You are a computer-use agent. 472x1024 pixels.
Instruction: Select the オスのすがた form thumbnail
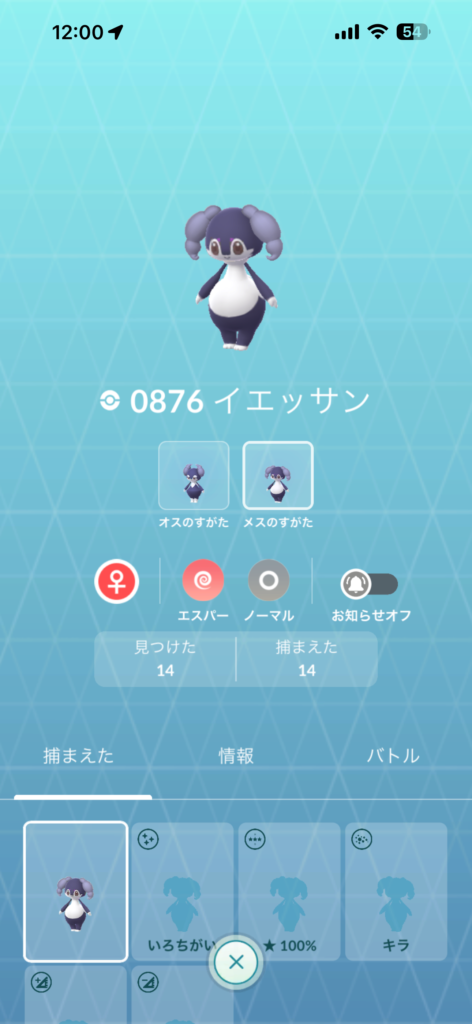coord(194,475)
